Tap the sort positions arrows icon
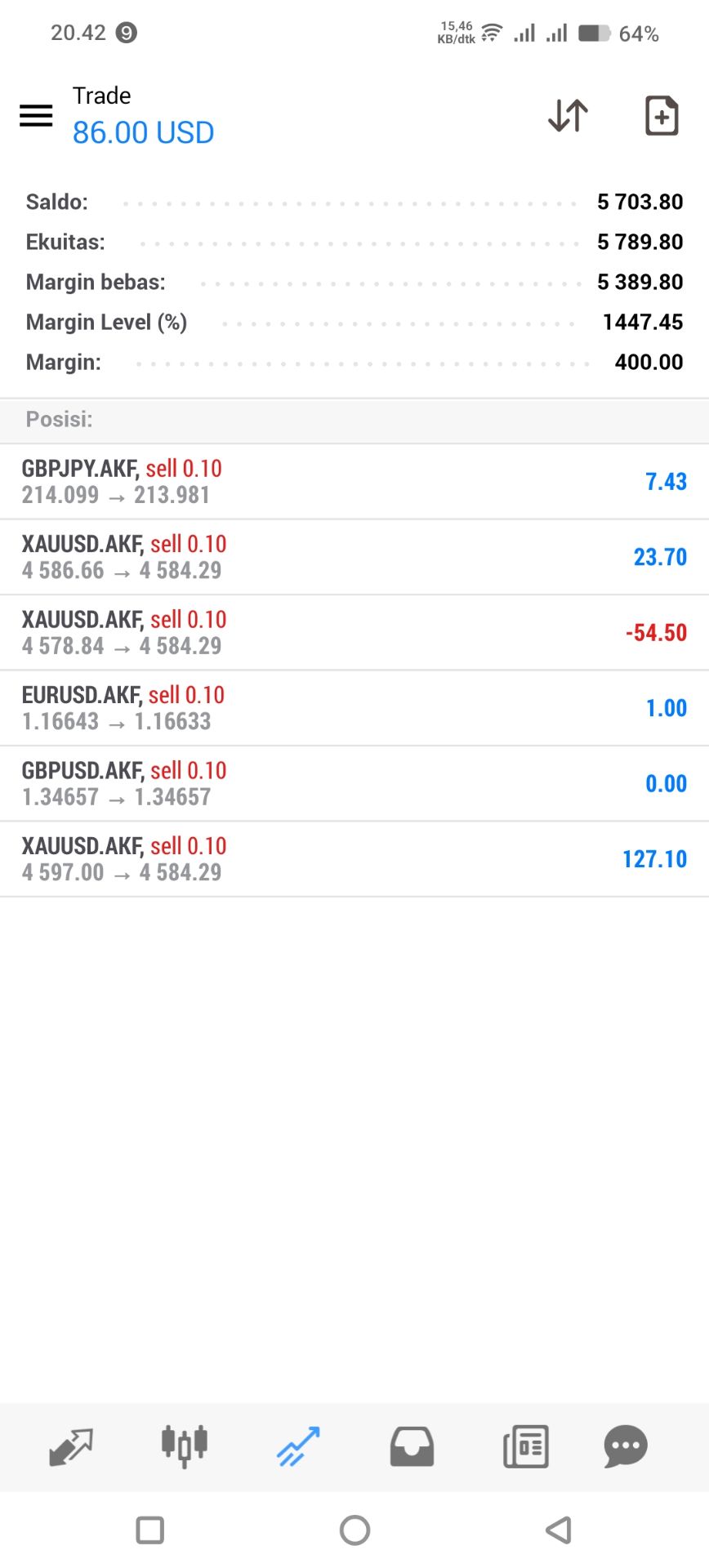Image resolution: width=709 pixels, height=1568 pixels. click(x=568, y=115)
